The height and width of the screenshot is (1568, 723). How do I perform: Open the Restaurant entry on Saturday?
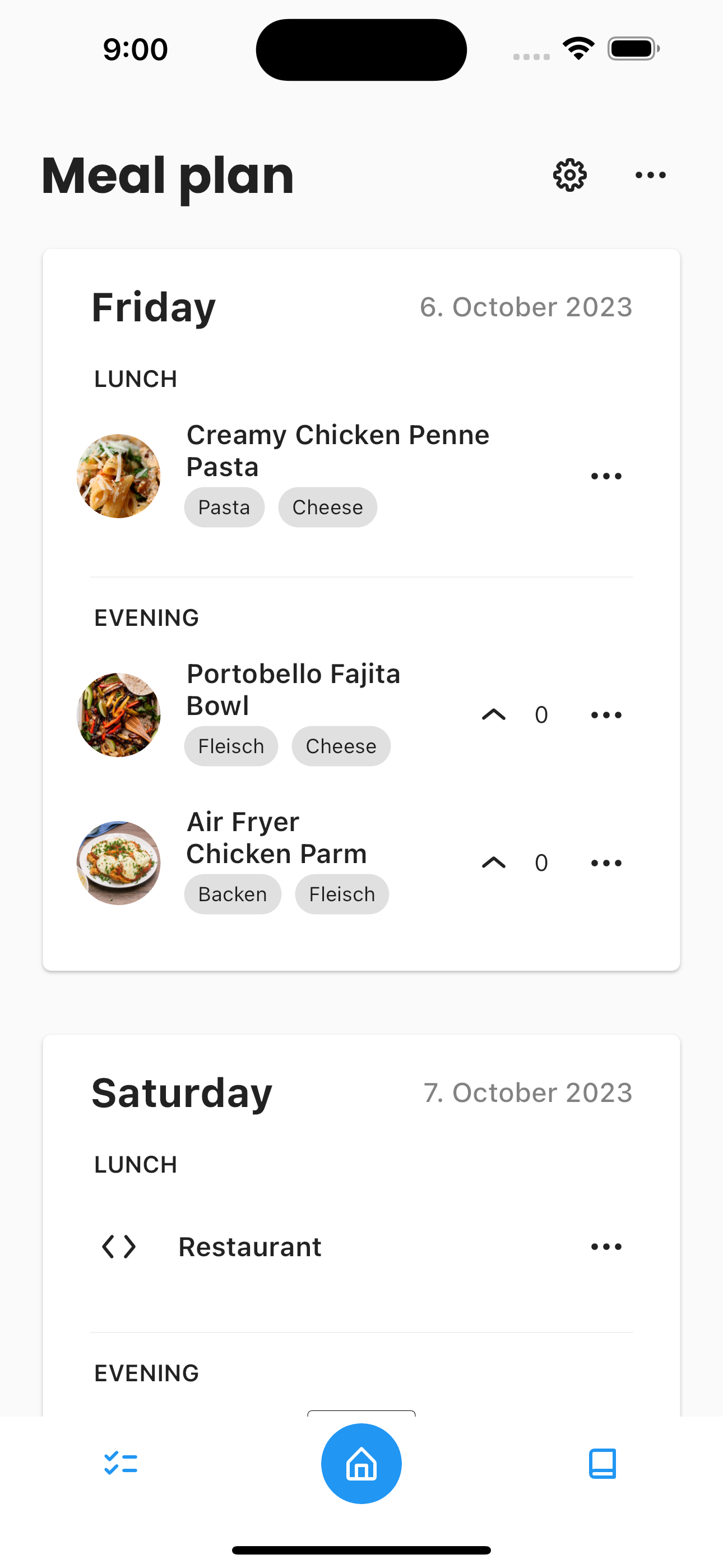point(249,1247)
